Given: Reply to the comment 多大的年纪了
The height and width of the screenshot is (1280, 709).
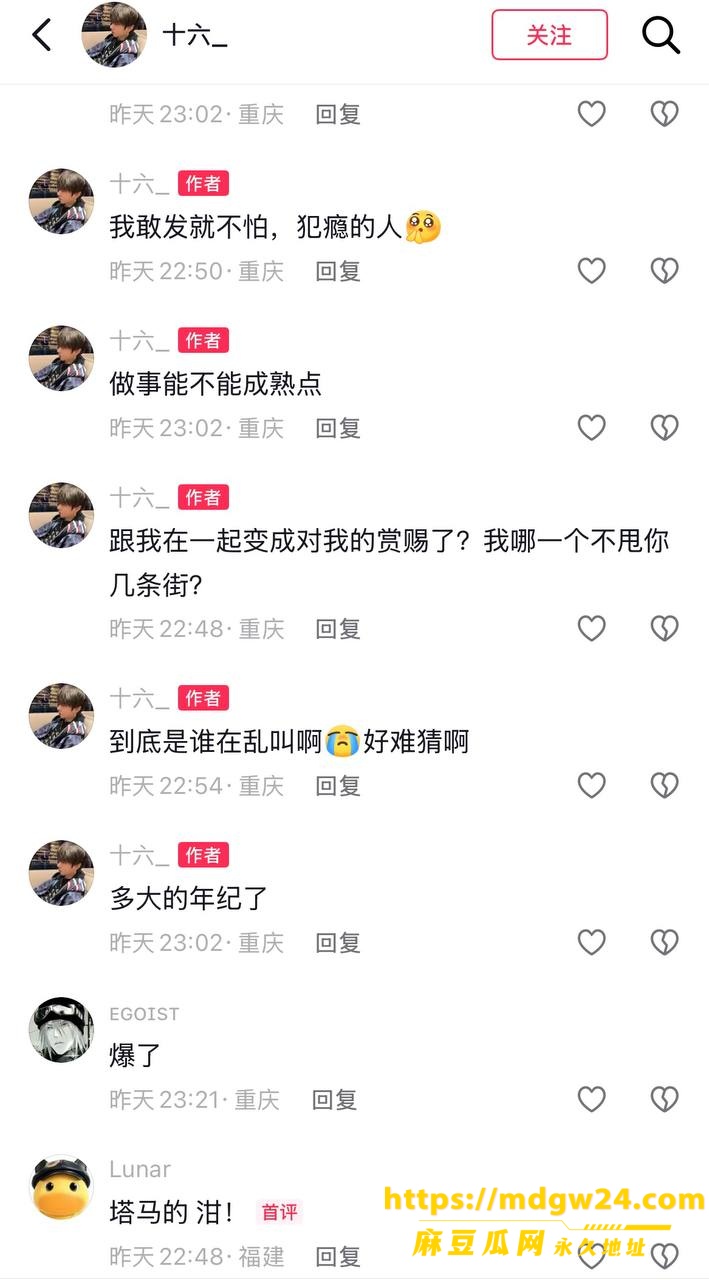Looking at the screenshot, I should coord(338,943).
